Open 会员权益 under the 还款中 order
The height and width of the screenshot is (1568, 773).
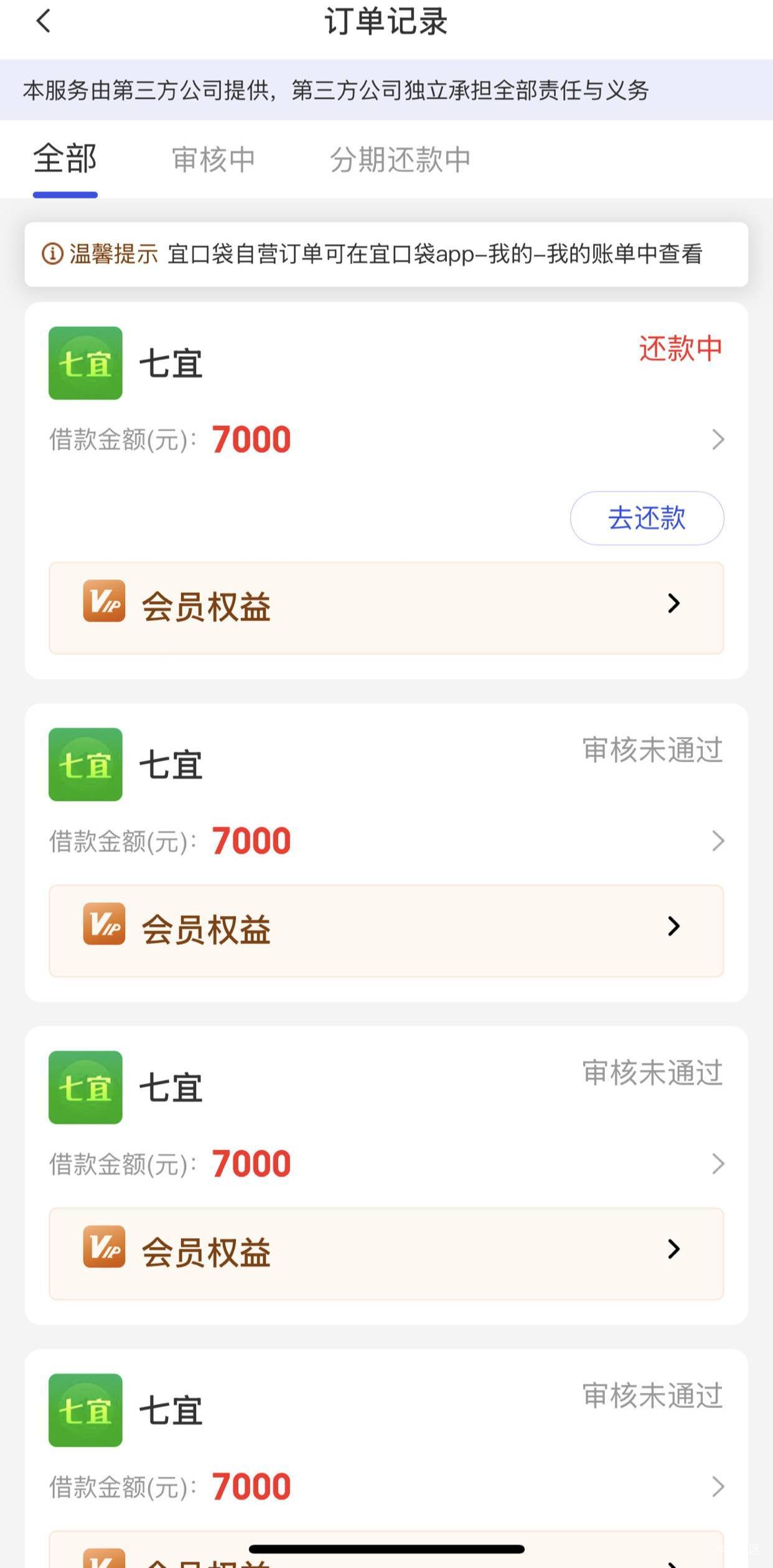(386, 608)
